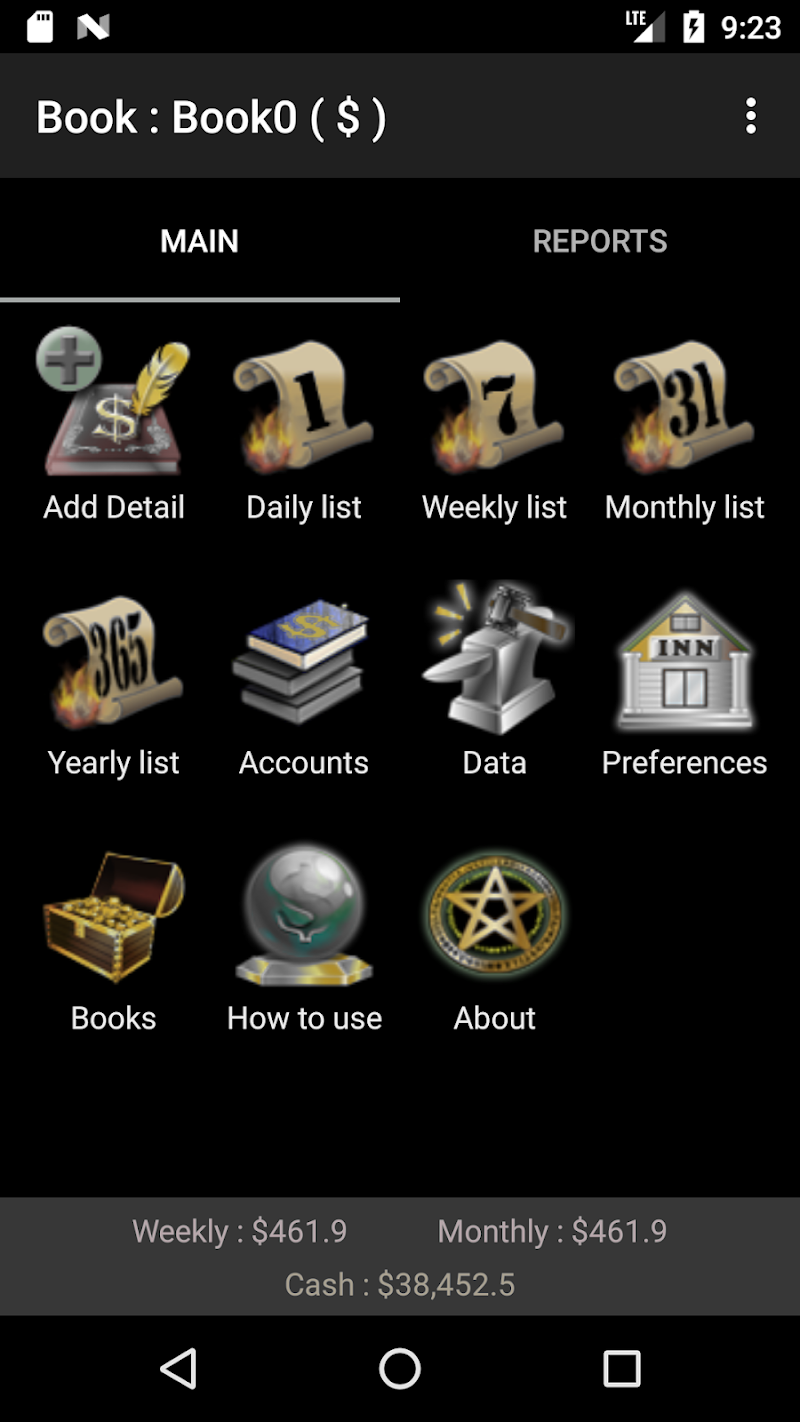View the Daily list

click(x=304, y=427)
